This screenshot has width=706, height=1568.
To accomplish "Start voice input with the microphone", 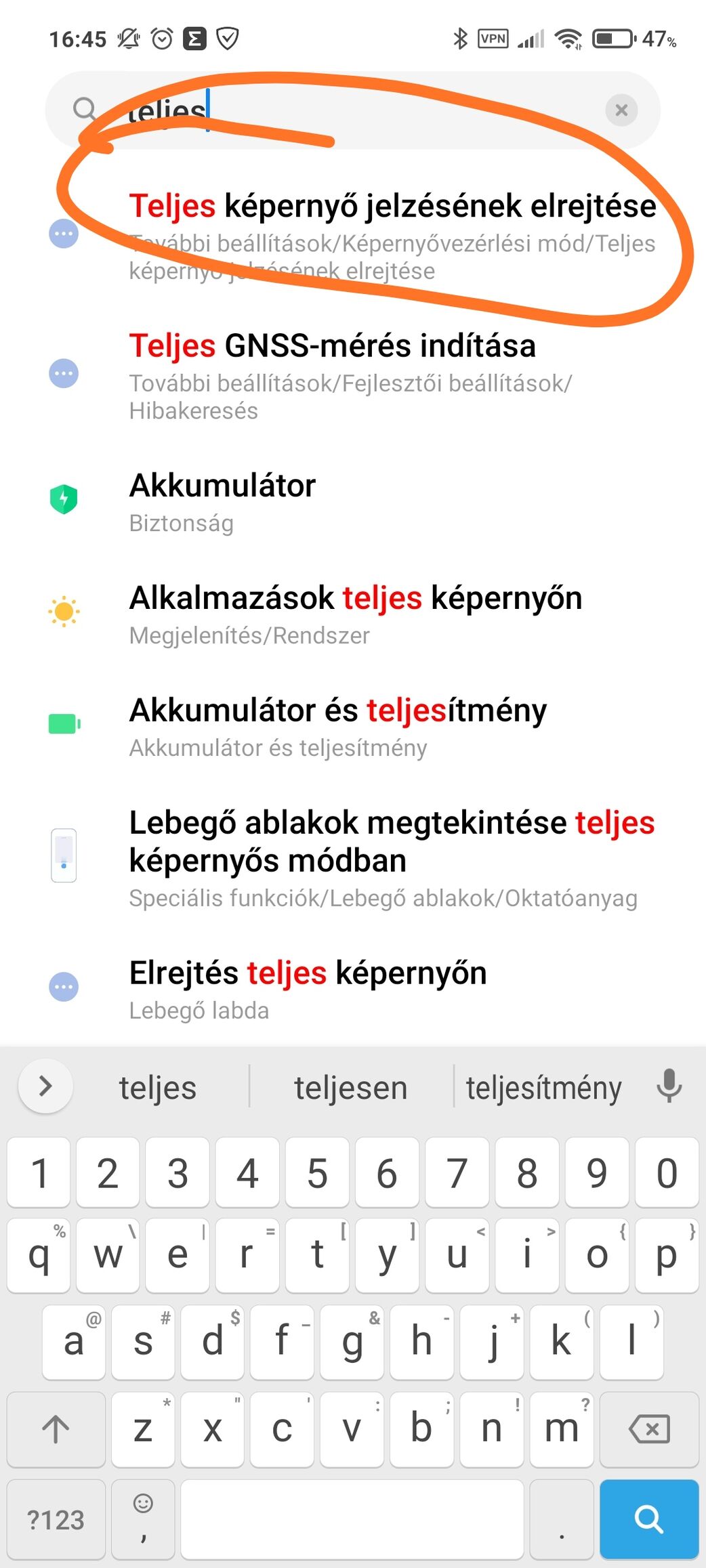I will (x=669, y=1086).
